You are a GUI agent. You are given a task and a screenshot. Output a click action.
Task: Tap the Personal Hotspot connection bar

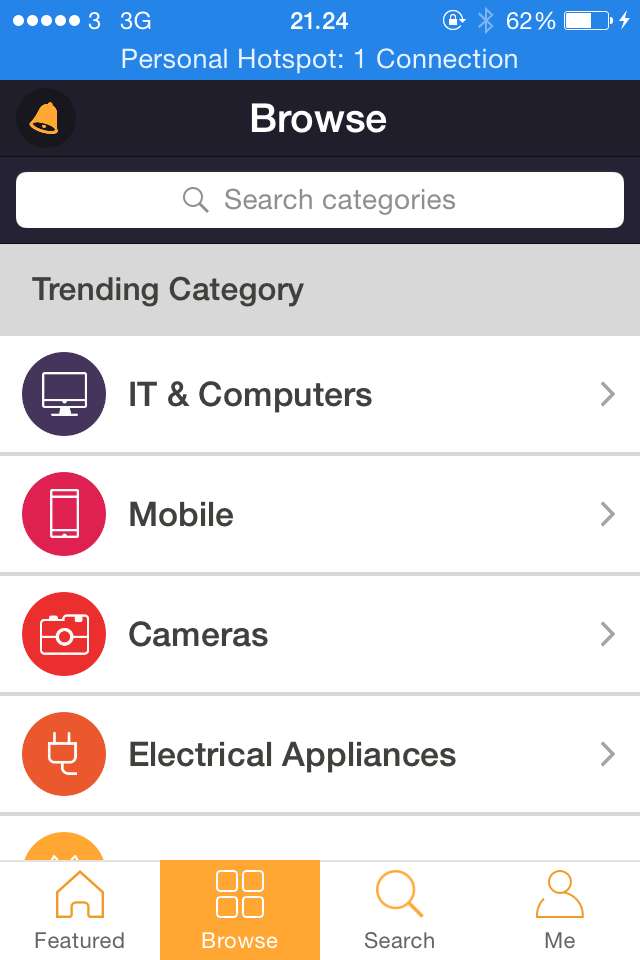coord(320,59)
